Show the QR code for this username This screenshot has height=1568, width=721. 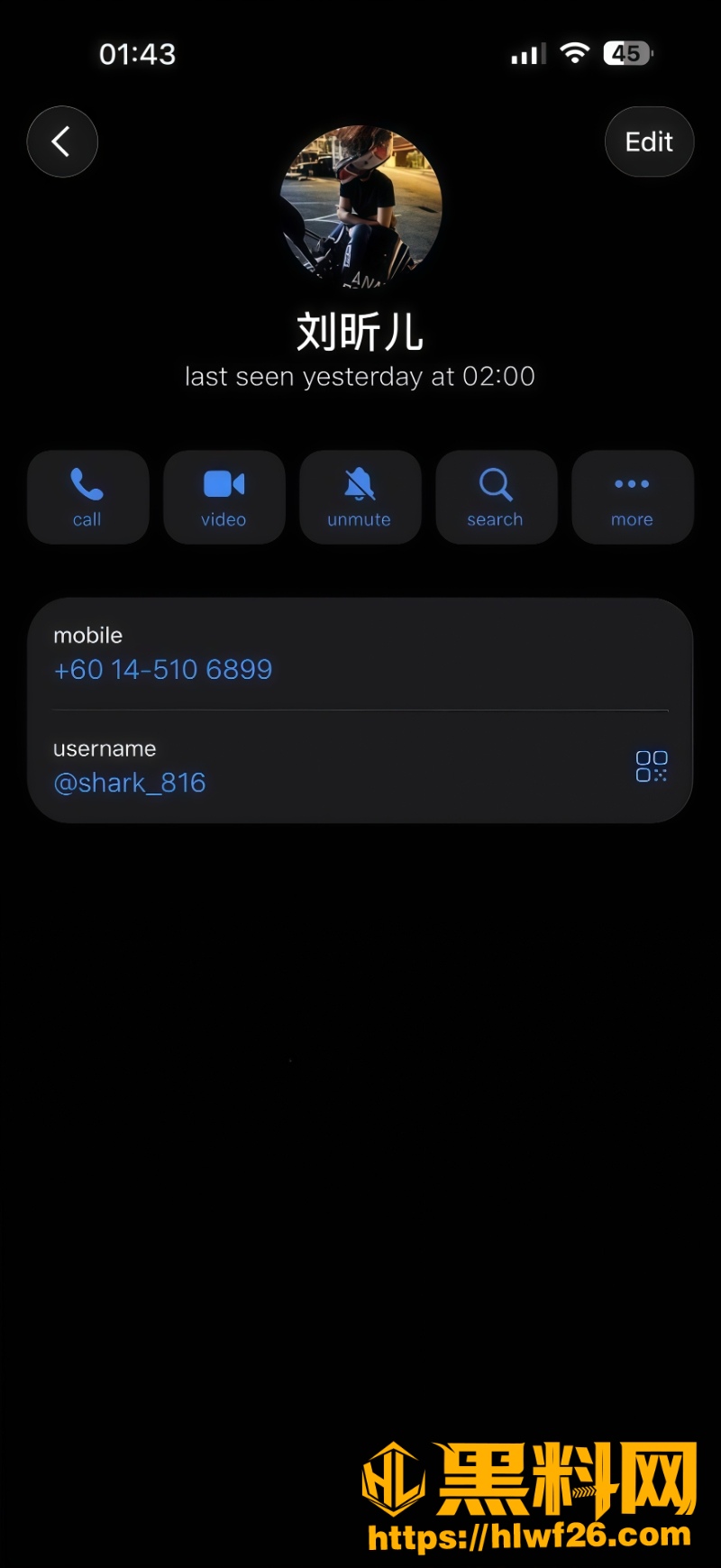tap(652, 766)
